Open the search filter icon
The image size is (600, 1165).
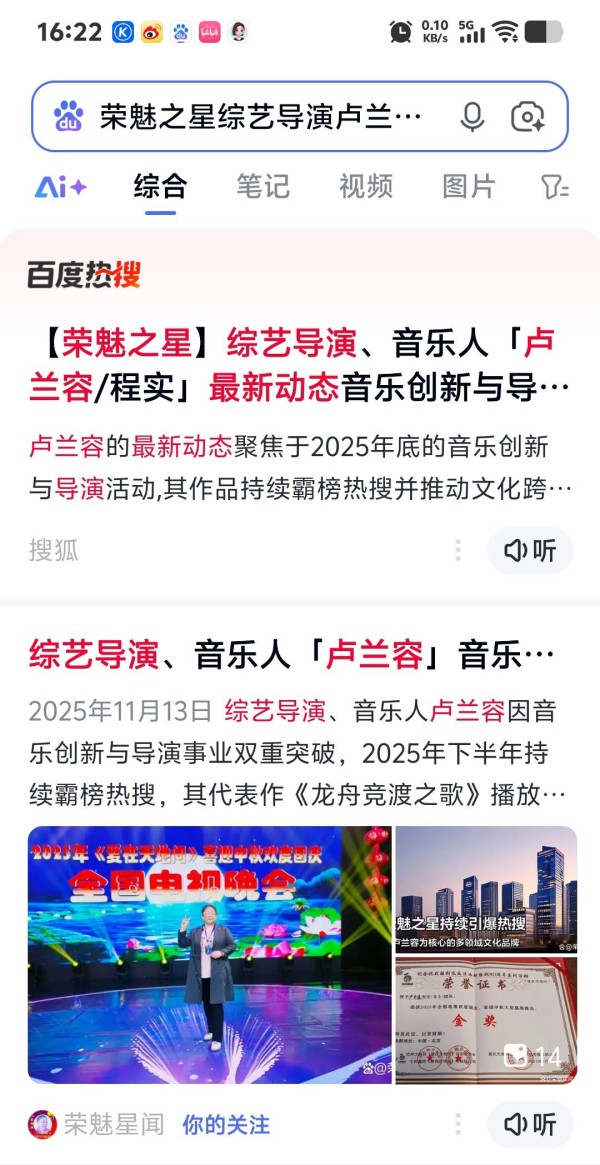point(554,187)
